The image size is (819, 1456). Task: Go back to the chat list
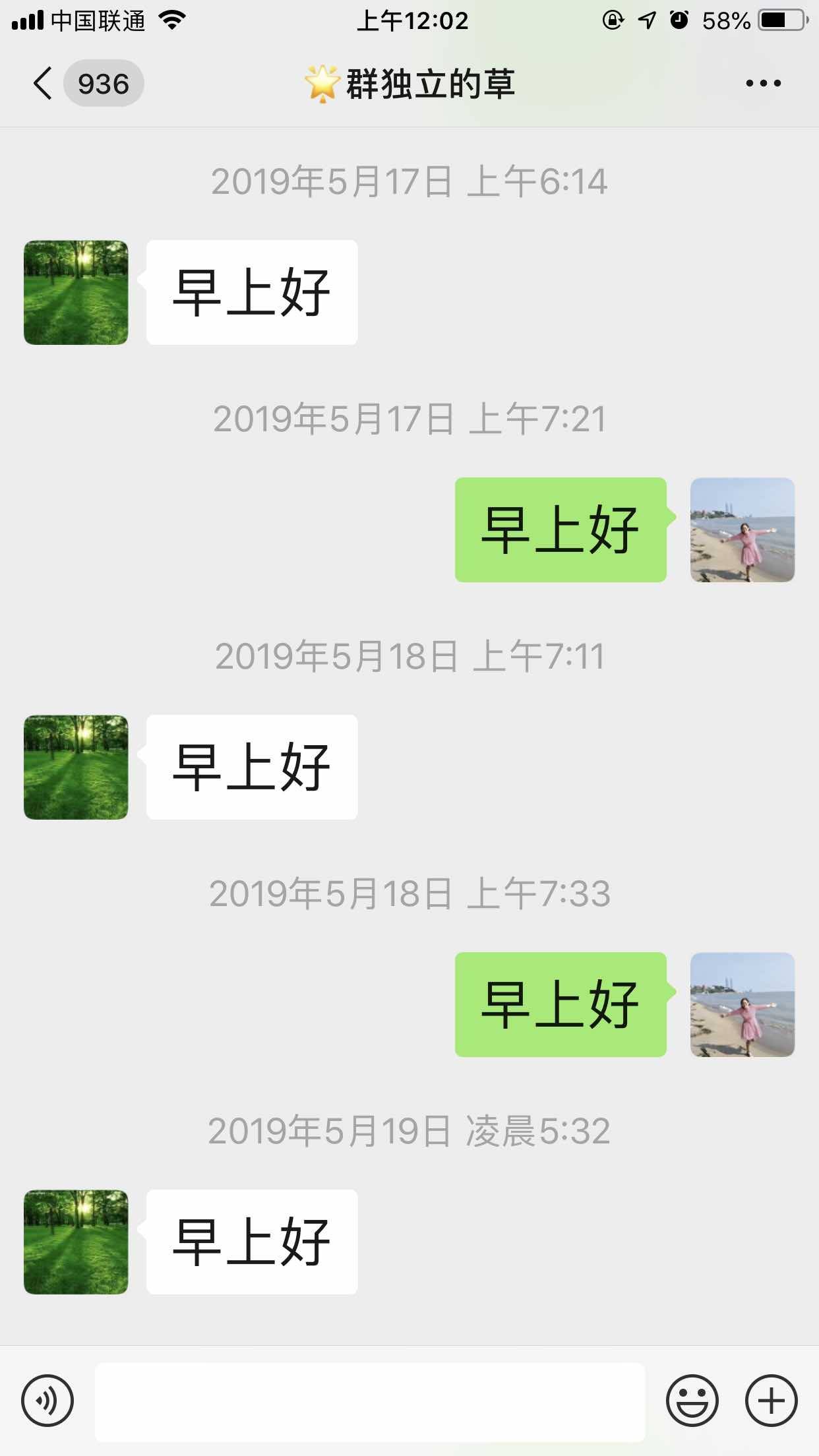44,84
